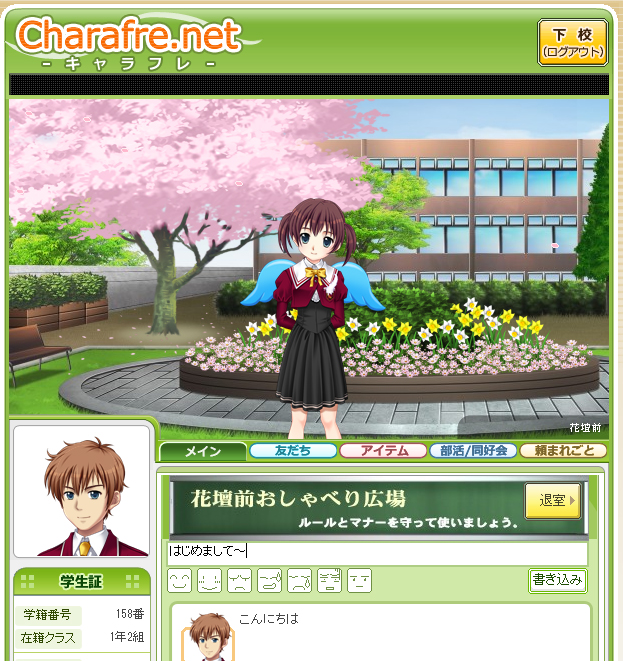
Task: Switch to the アイテム tab
Action: [383, 451]
